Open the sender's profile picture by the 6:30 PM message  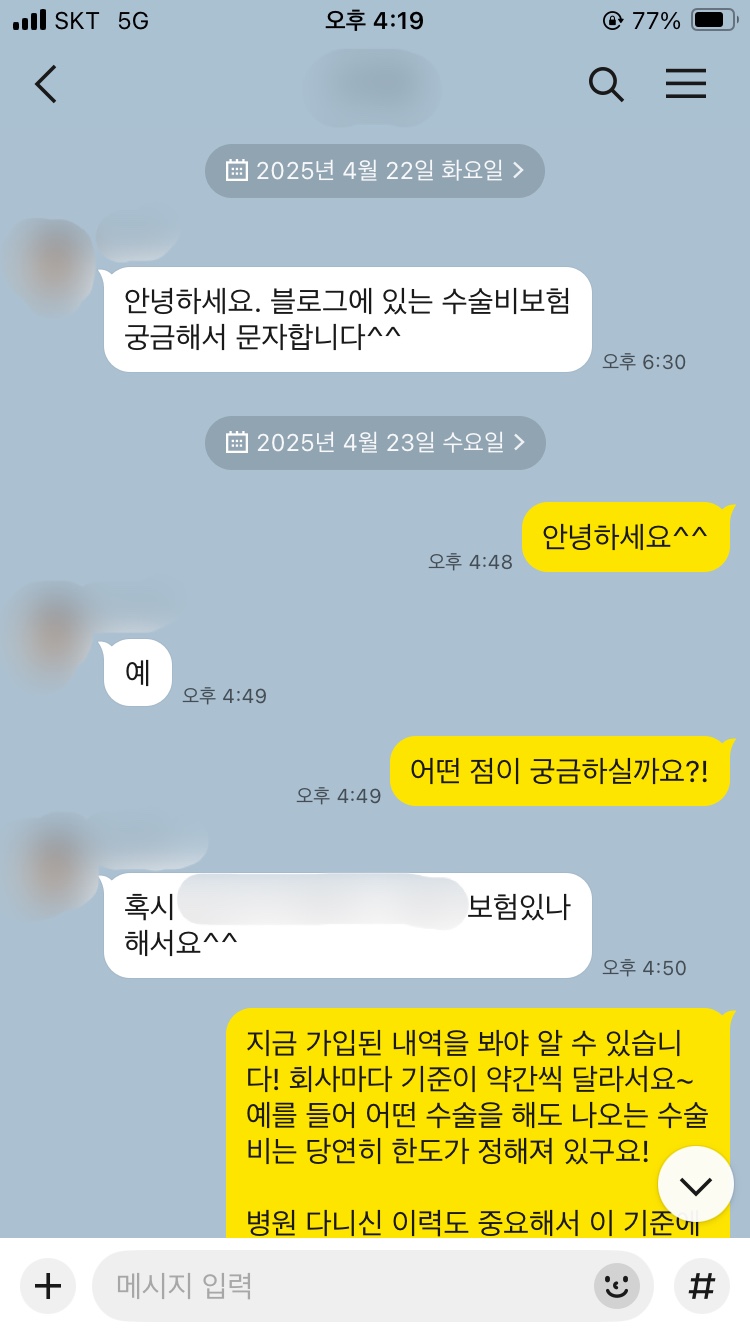coord(48,262)
